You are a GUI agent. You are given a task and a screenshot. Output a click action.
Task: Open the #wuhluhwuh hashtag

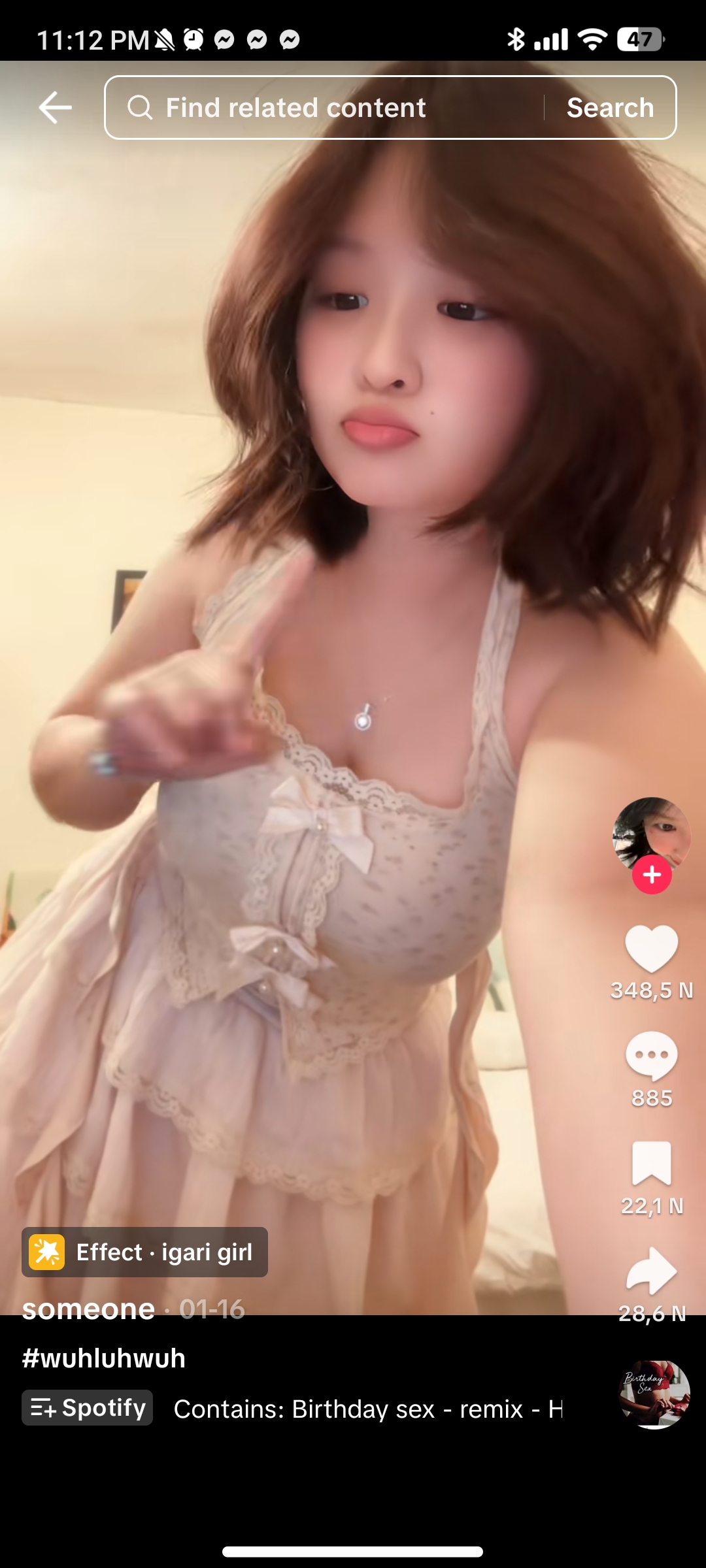[x=104, y=1358]
